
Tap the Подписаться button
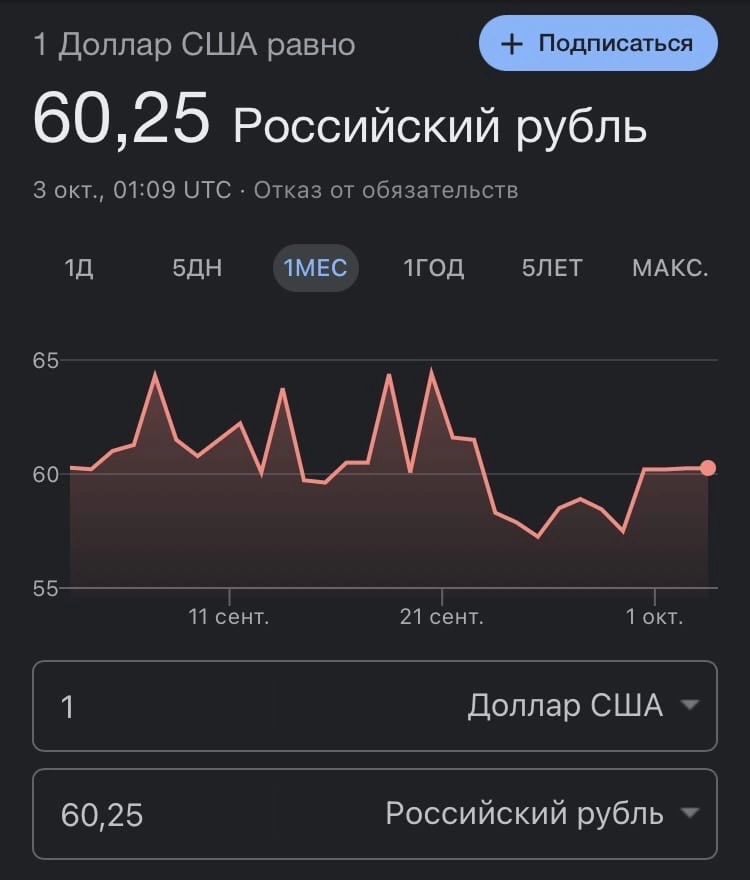(x=598, y=44)
